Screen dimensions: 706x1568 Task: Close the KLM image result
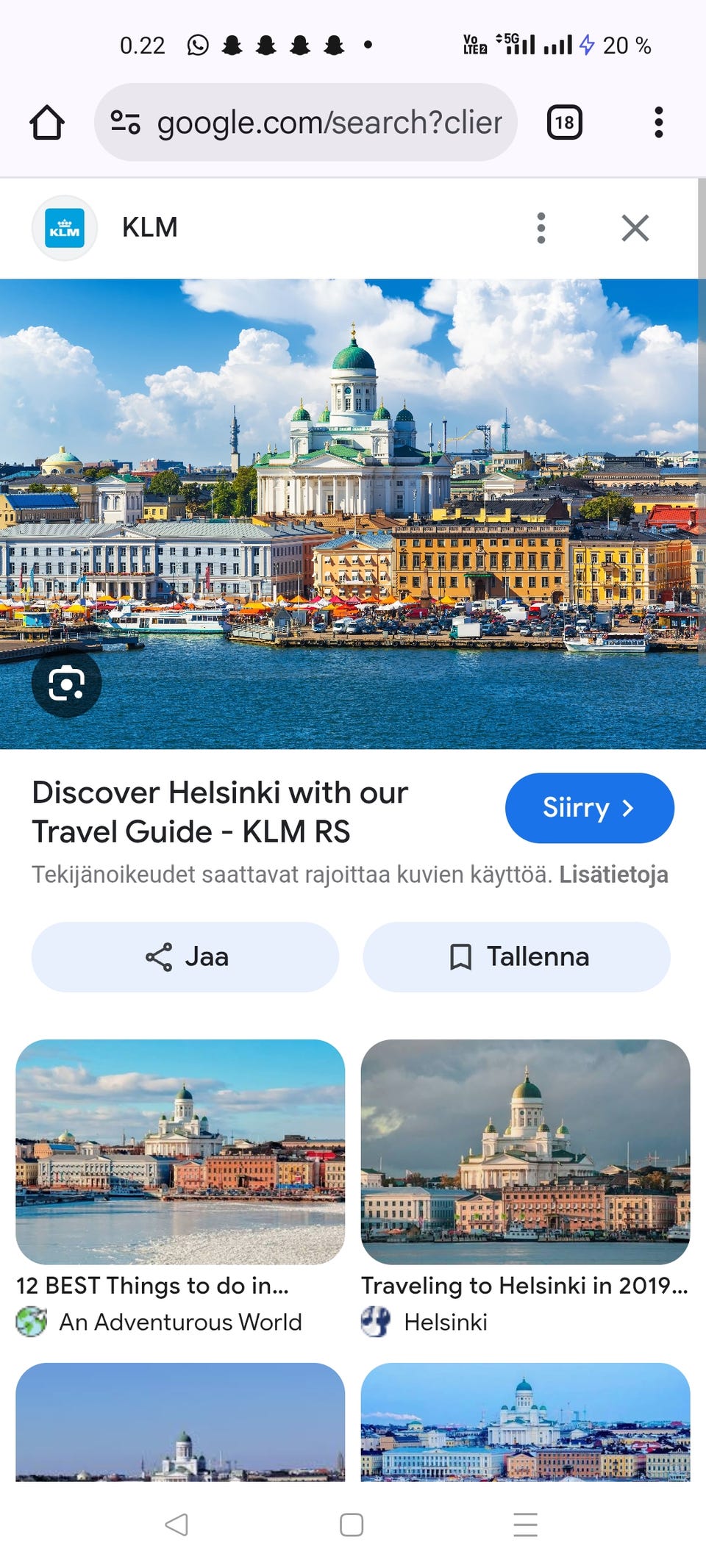pyautogui.click(x=635, y=227)
